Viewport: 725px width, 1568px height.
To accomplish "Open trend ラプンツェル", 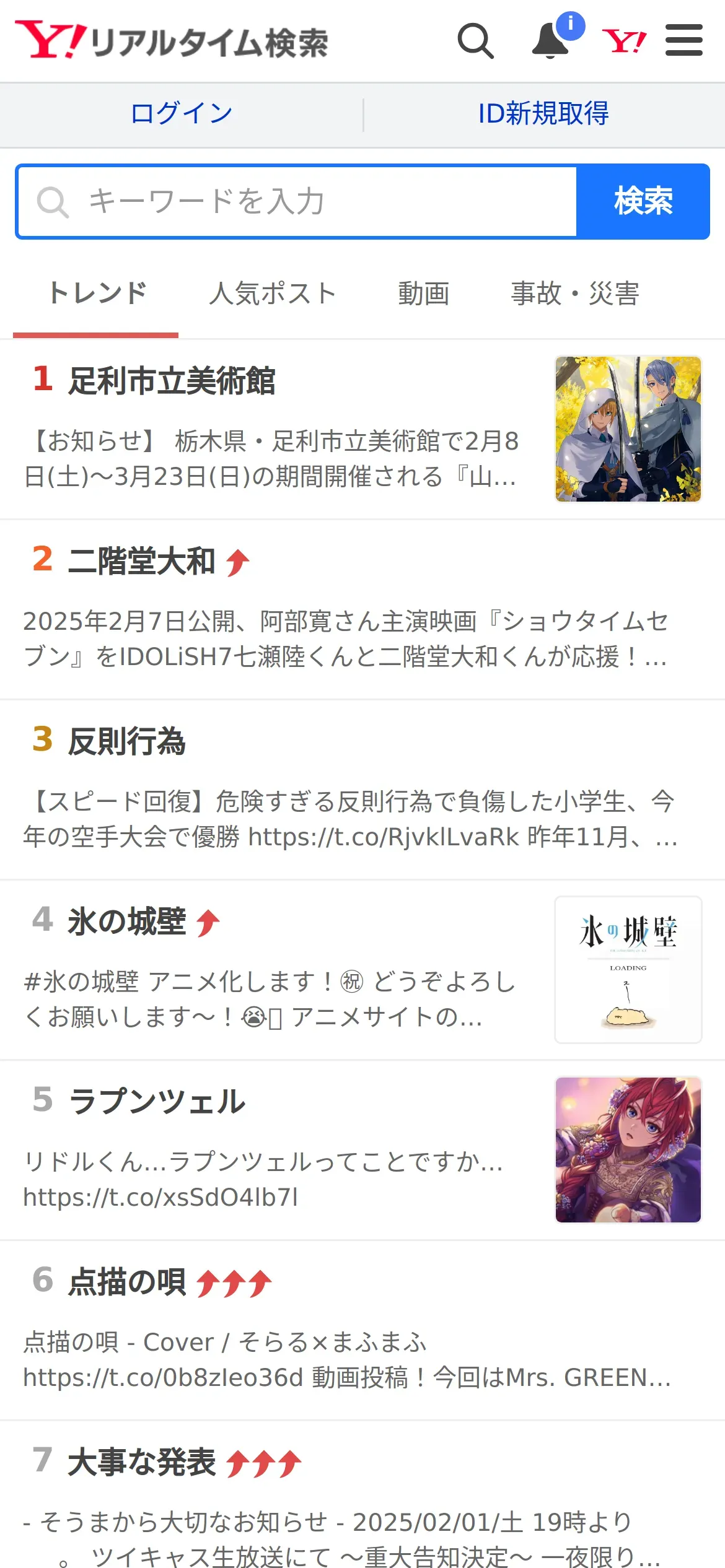I will 157,1102.
